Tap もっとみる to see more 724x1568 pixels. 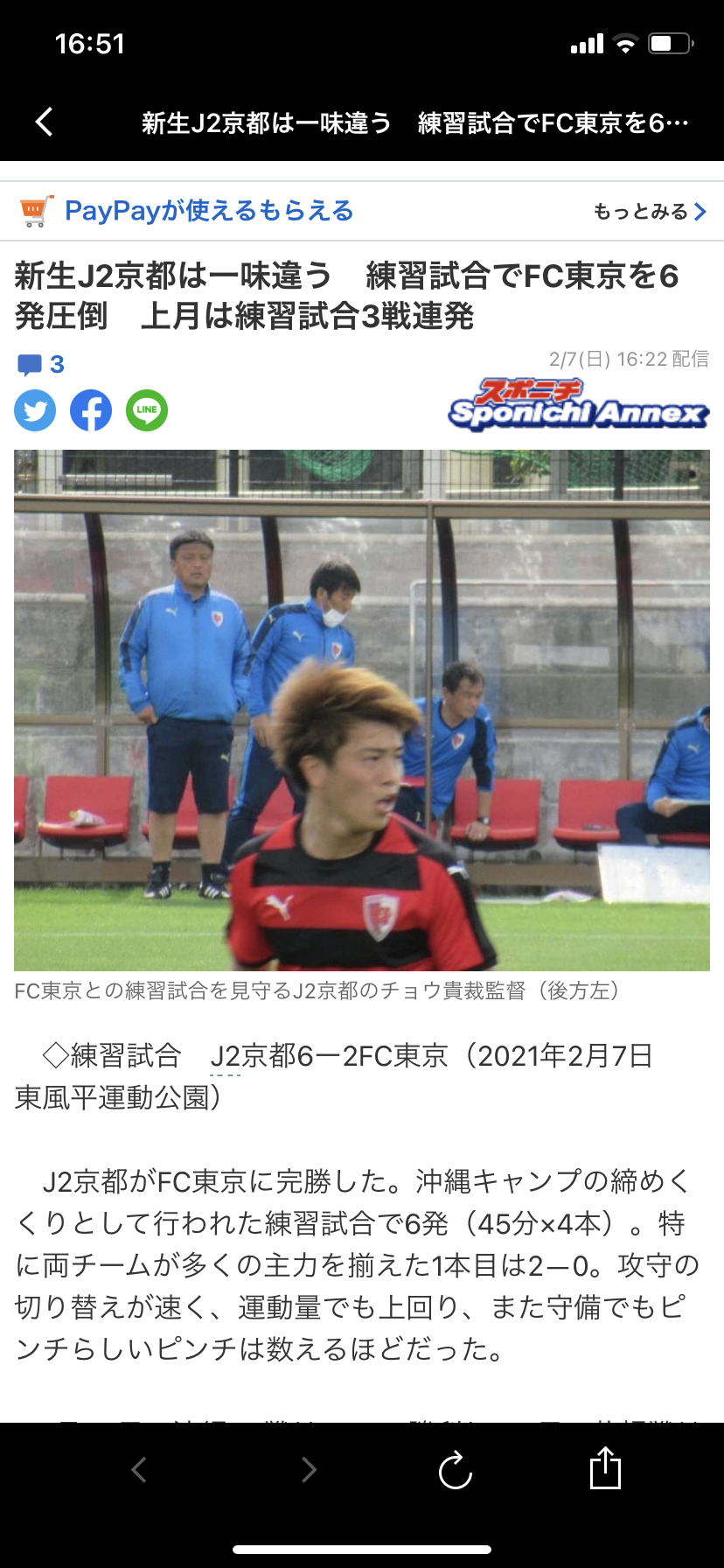tap(649, 212)
